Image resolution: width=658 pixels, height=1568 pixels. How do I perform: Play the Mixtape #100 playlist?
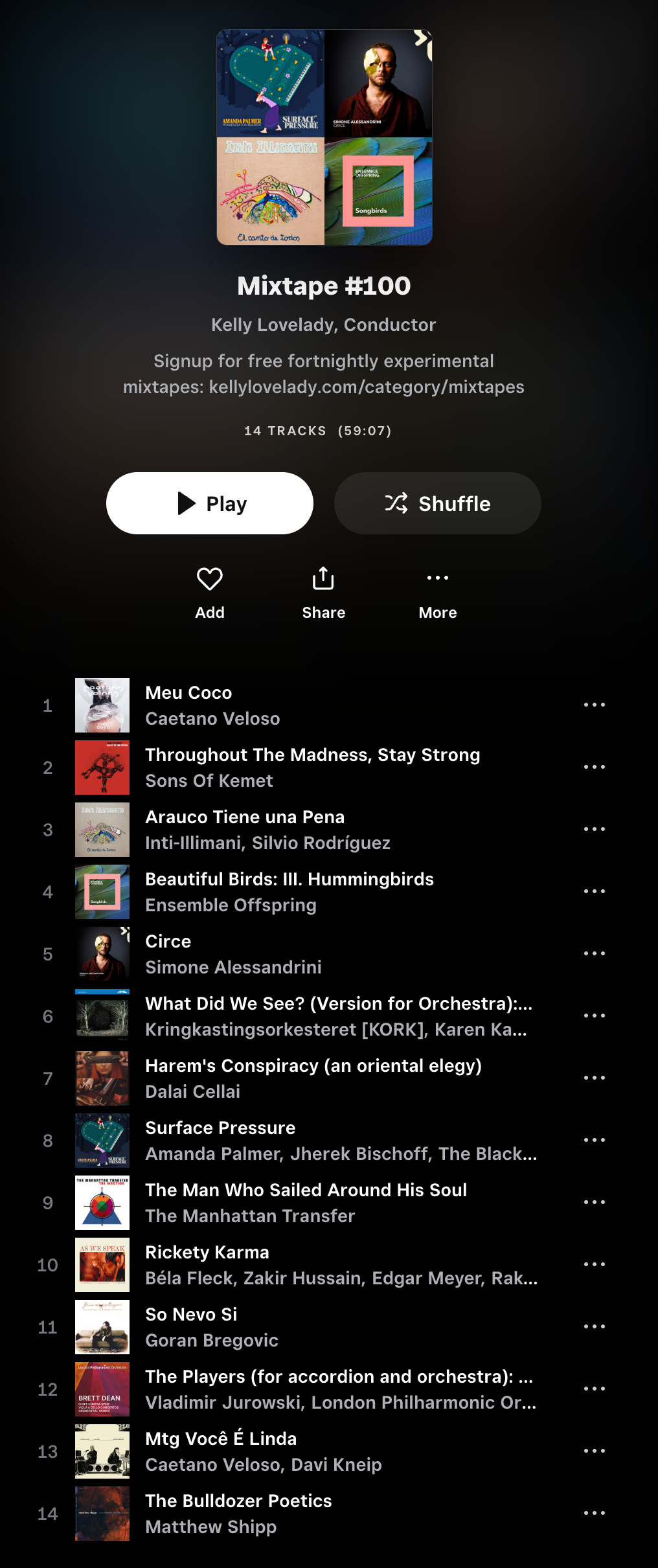(x=209, y=503)
